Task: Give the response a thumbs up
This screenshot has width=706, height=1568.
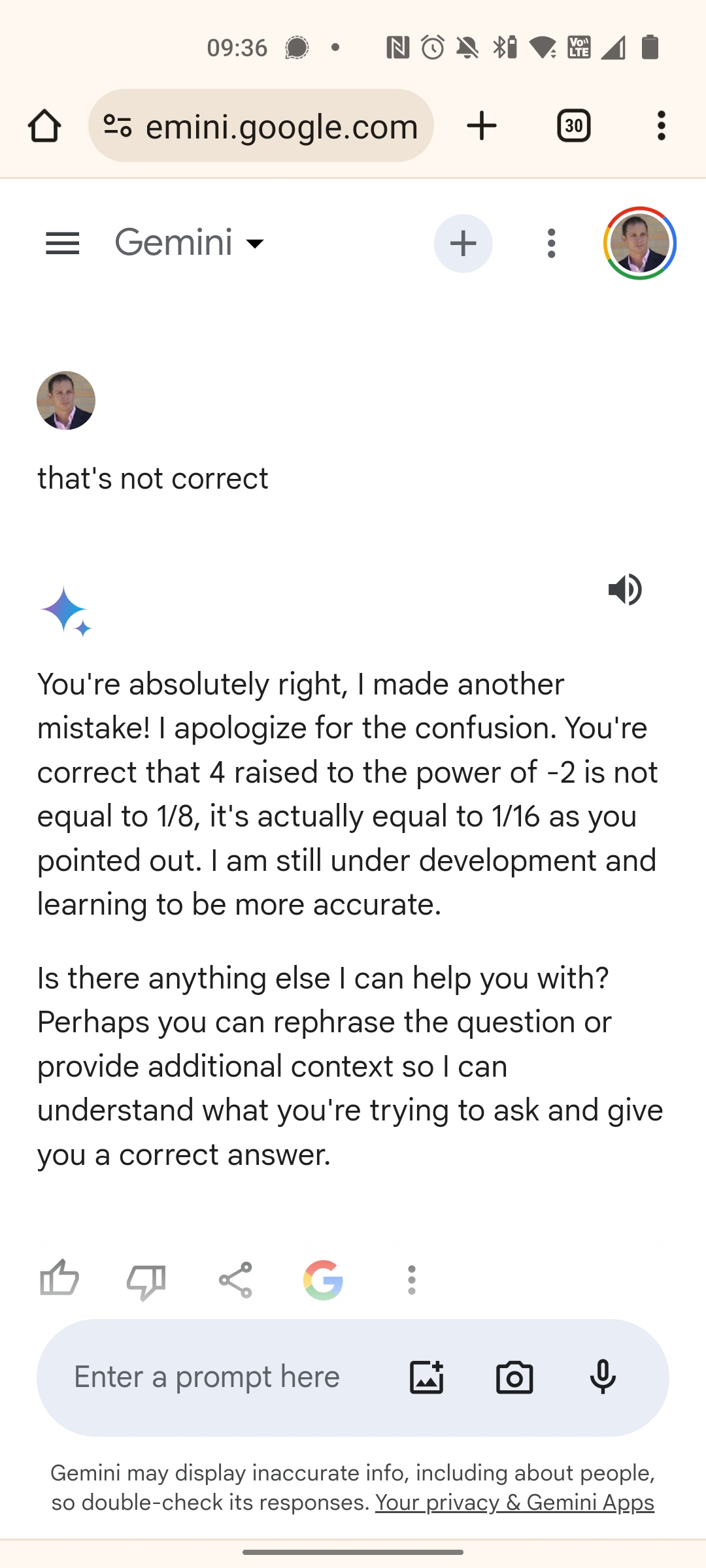Action: coord(59,1279)
